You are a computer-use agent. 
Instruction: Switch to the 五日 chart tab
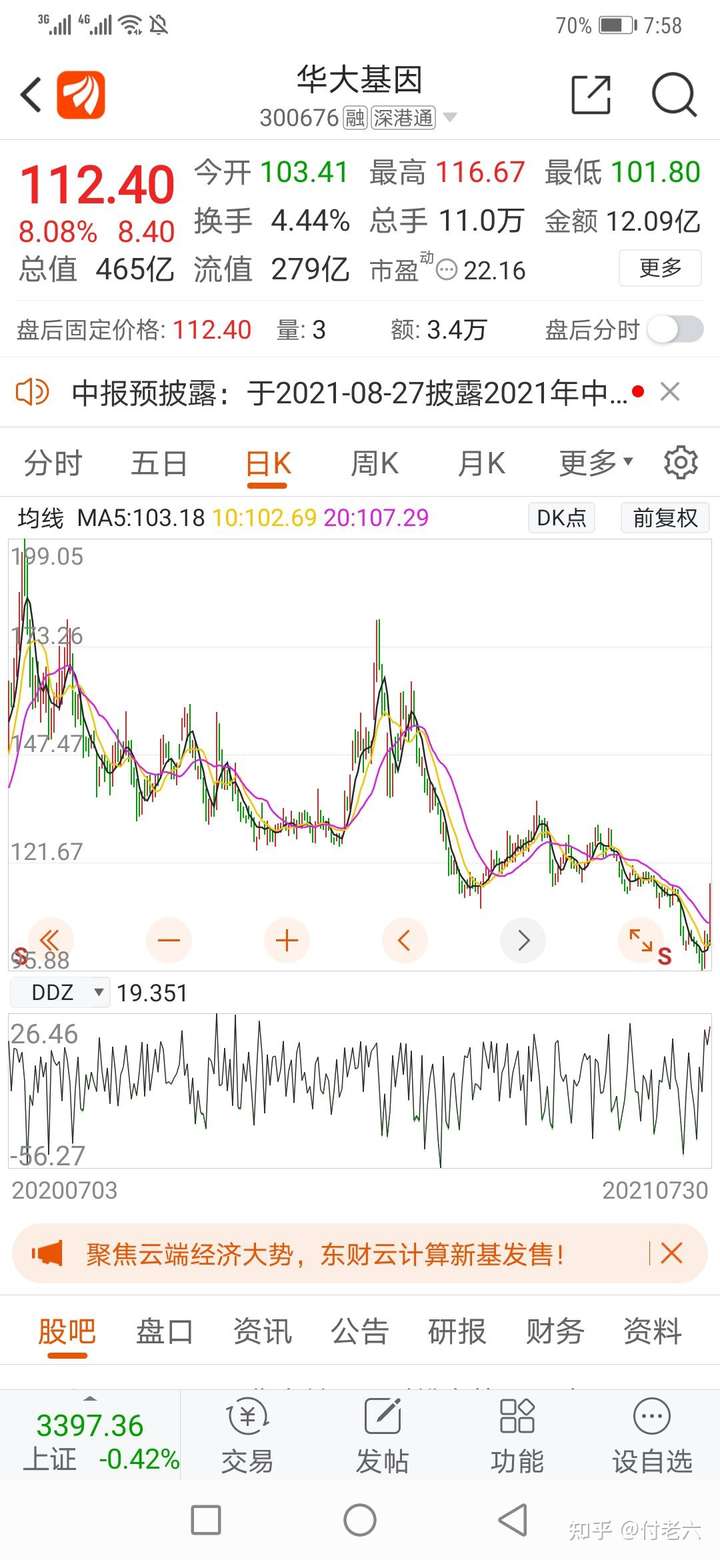(159, 464)
